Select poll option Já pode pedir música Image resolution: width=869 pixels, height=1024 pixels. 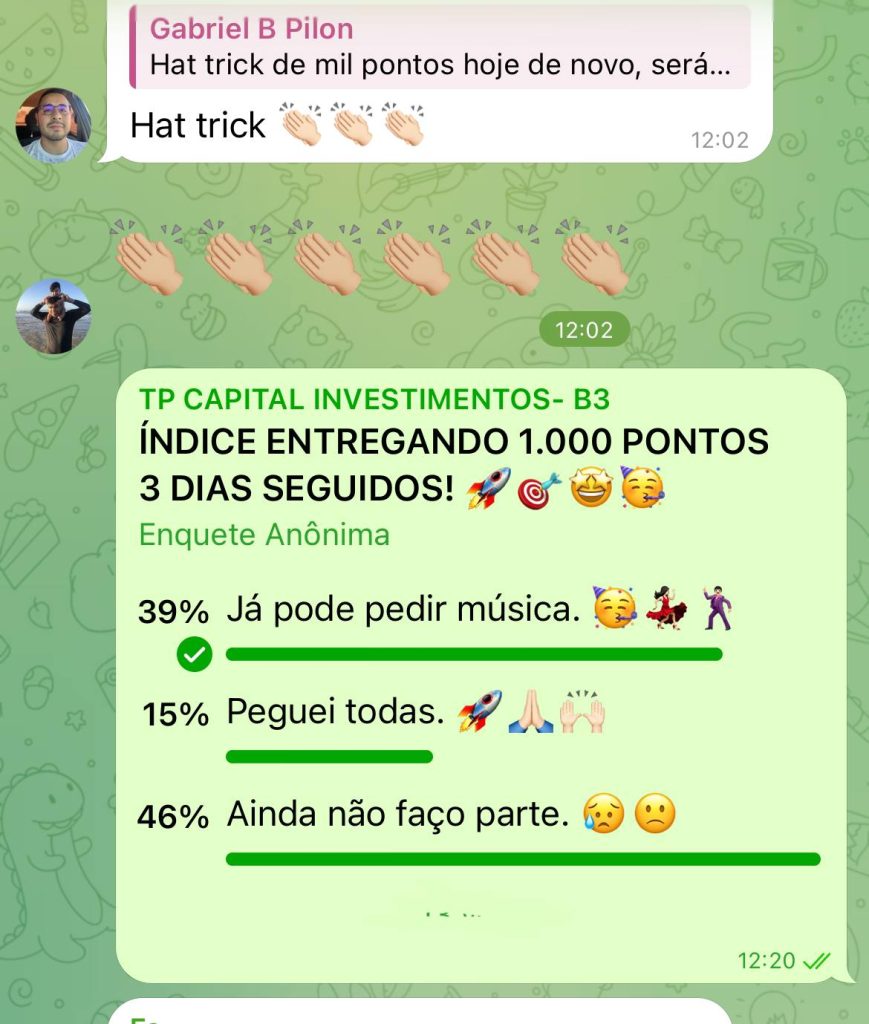click(403, 609)
